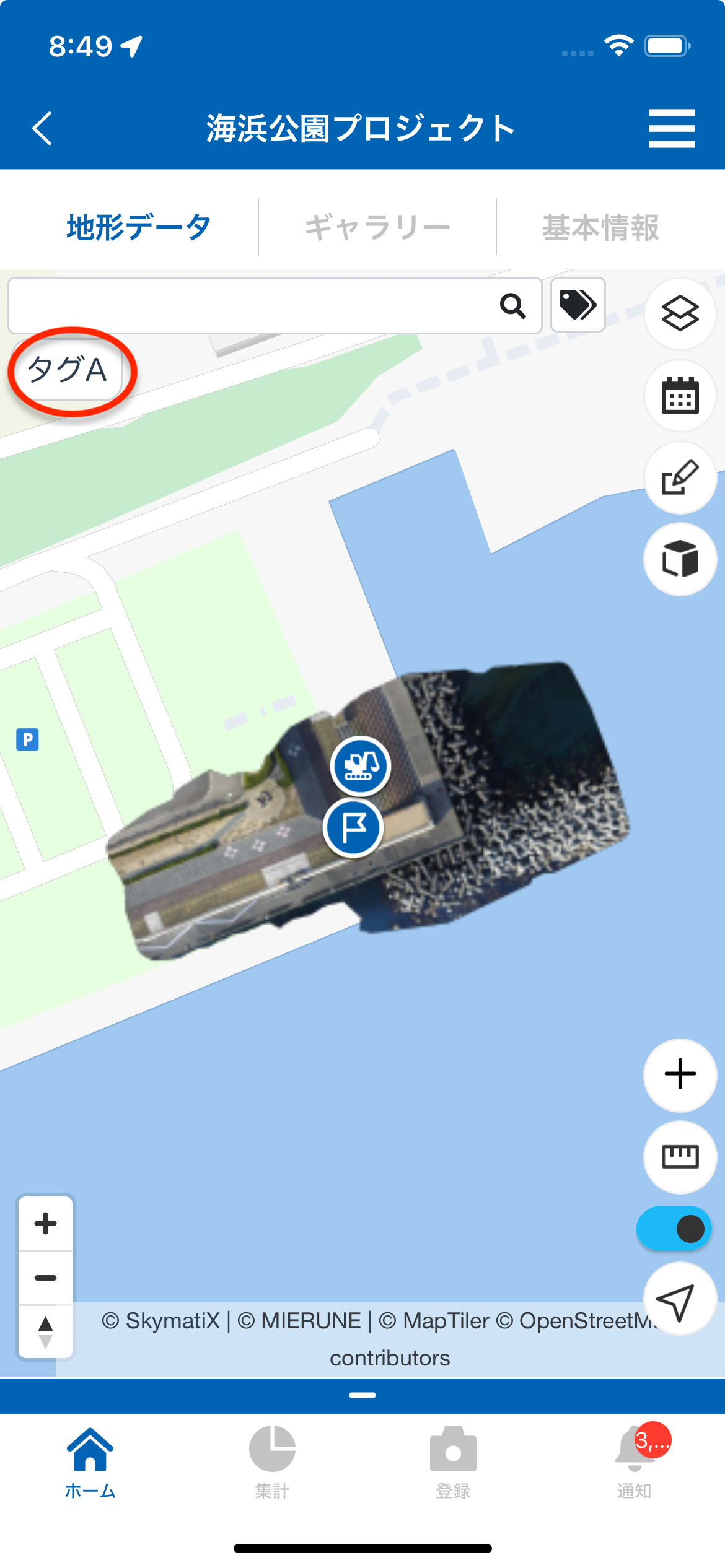The width and height of the screenshot is (725, 1568).
Task: Zoom out with the minus button
Action: pyautogui.click(x=46, y=1278)
